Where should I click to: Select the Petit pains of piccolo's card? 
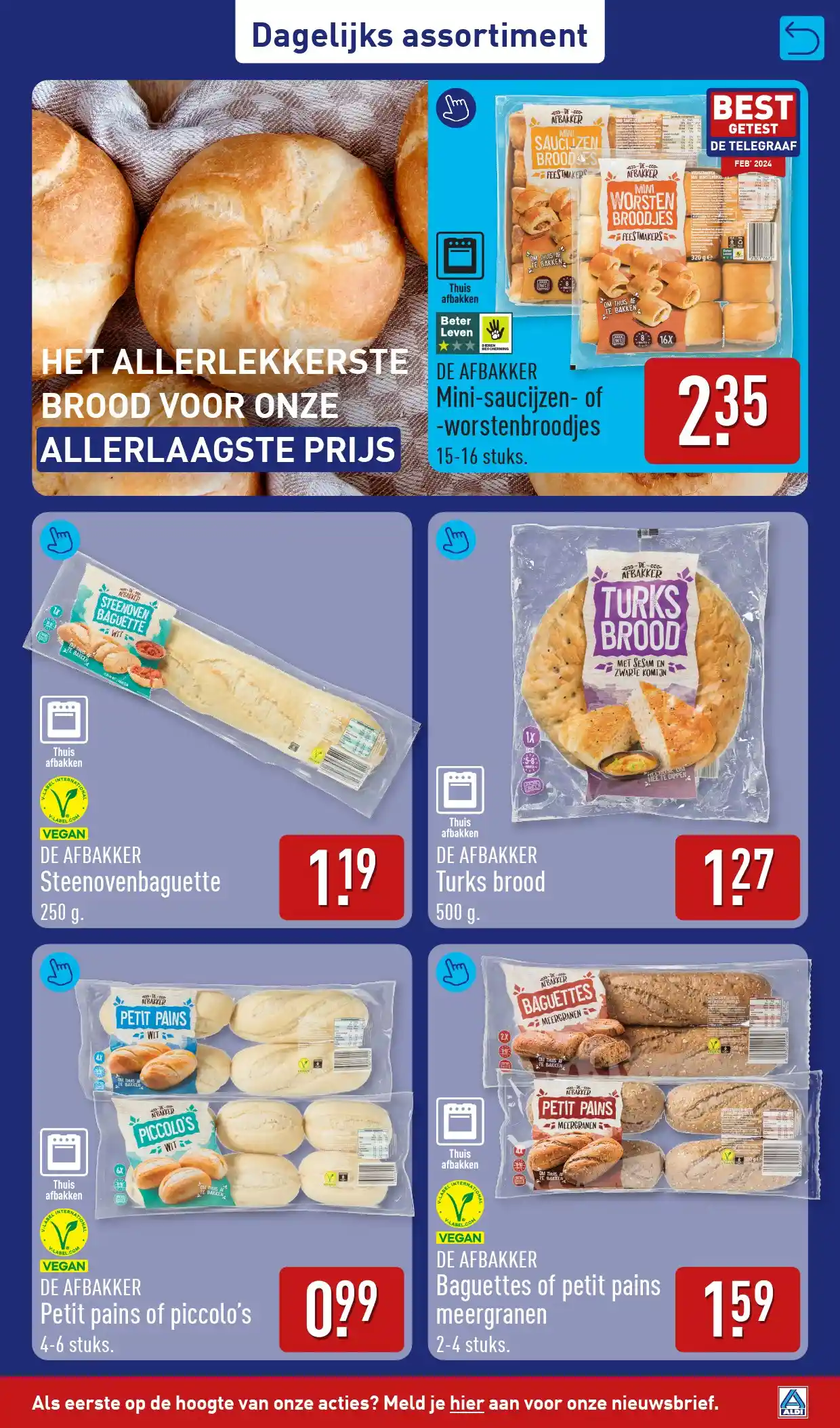click(222, 1152)
